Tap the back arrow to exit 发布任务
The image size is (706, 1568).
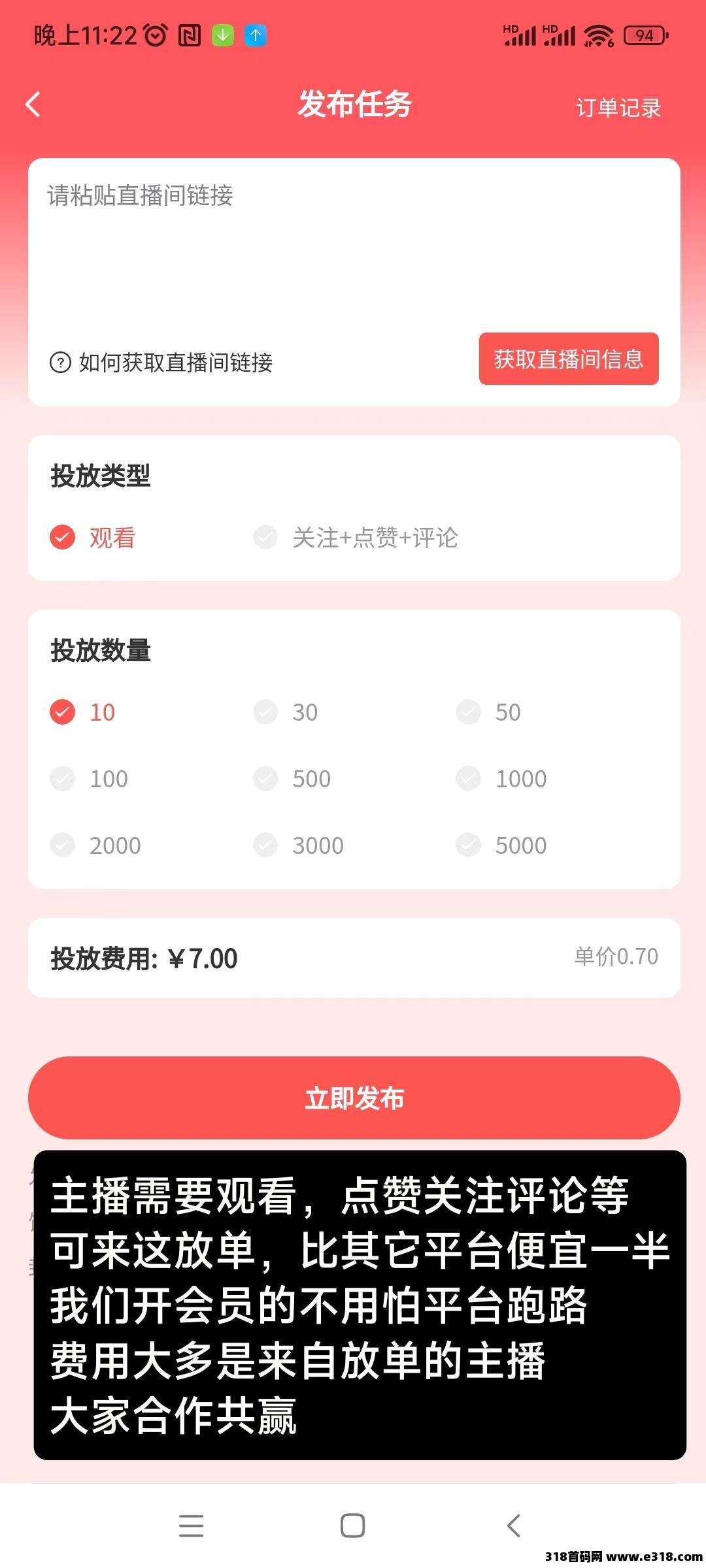[x=31, y=105]
